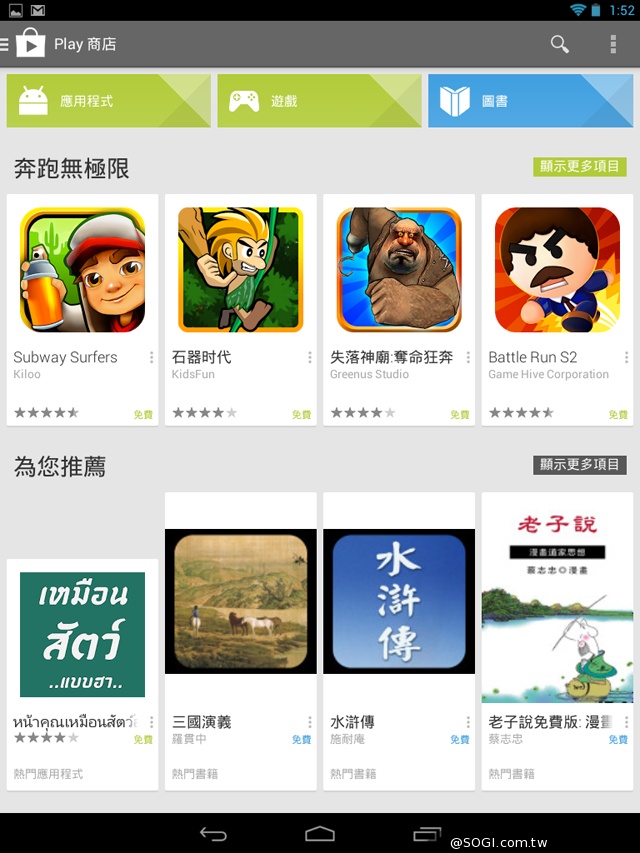Open the 應用程式 category
The width and height of the screenshot is (640, 853).
(x=108, y=101)
